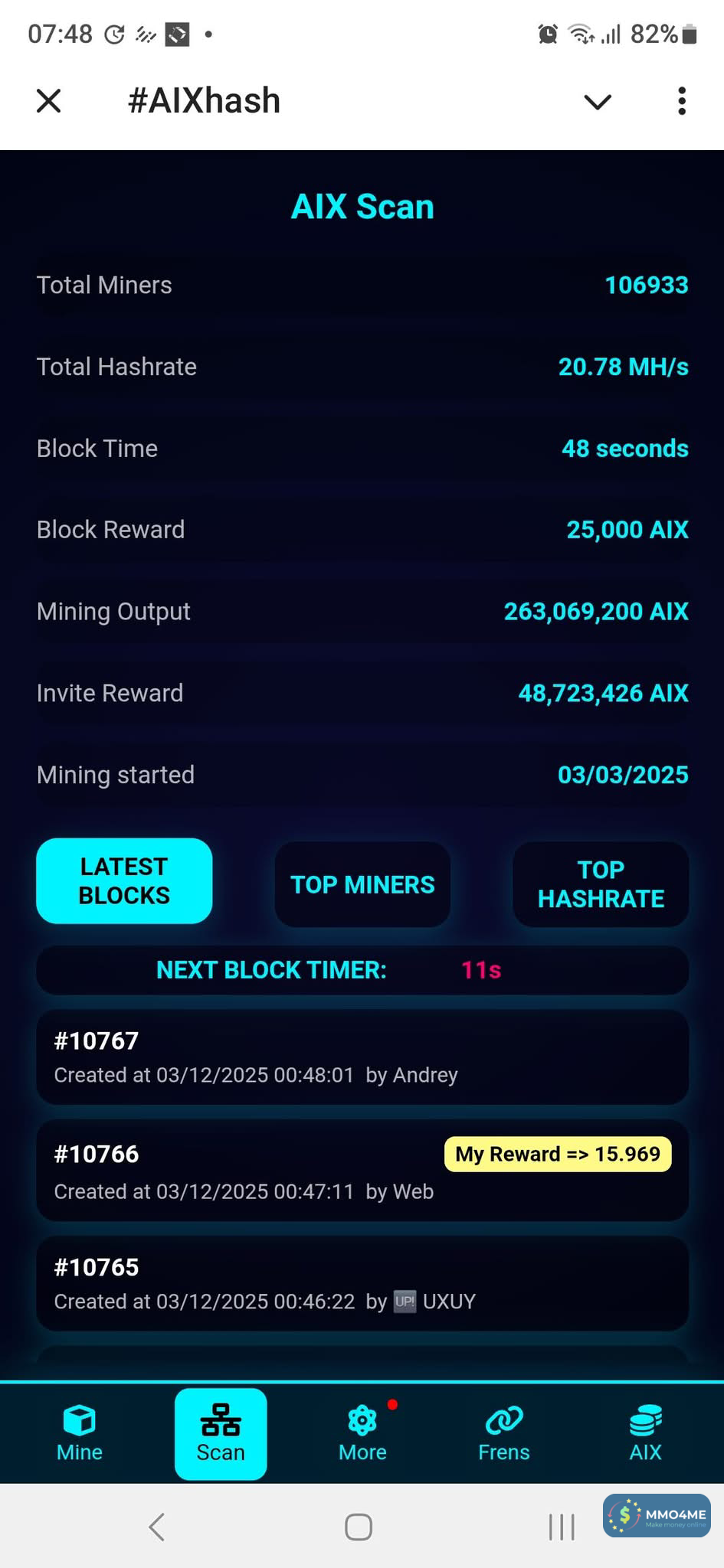Go back using the system back button
Viewport: 724px width, 1568px height.
(x=157, y=1527)
